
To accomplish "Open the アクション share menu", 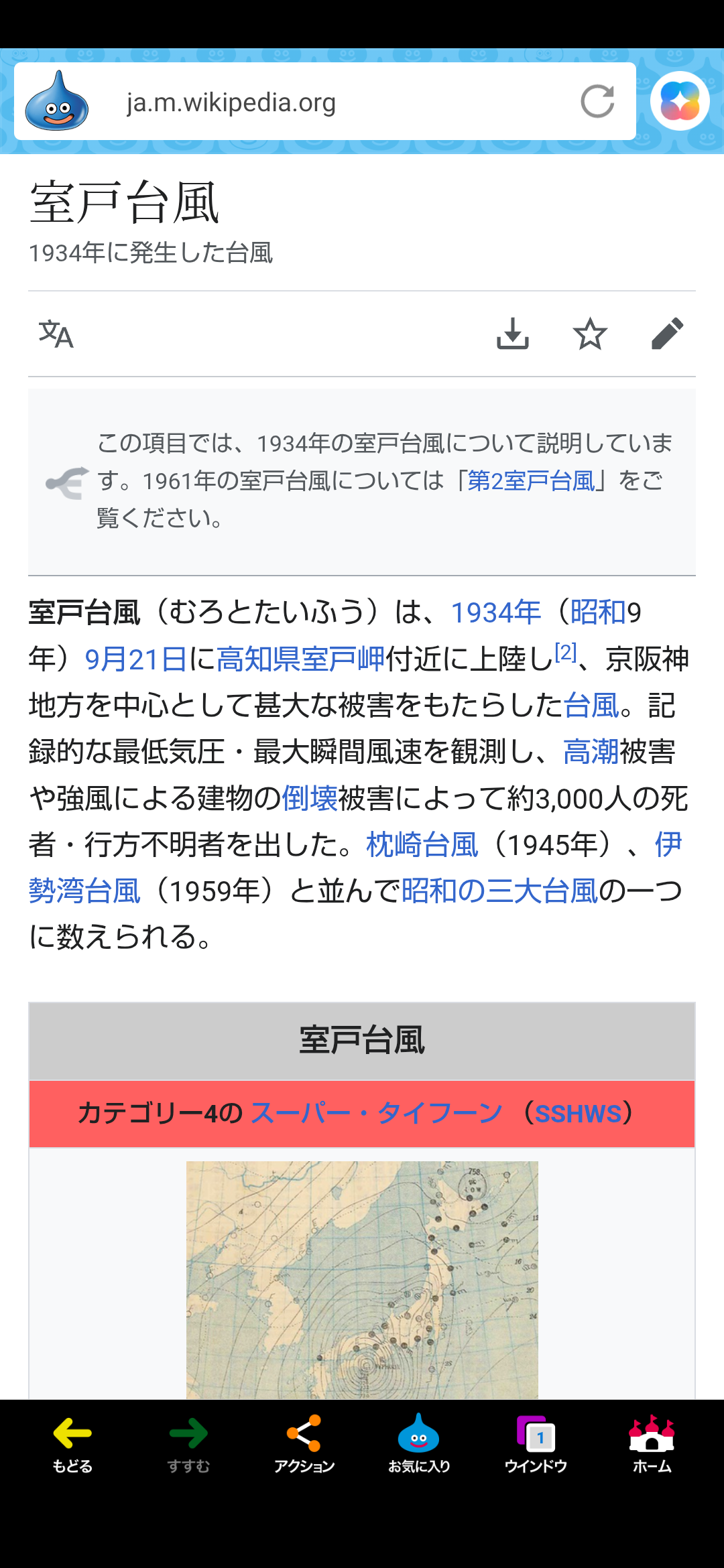I will 304,1444.
